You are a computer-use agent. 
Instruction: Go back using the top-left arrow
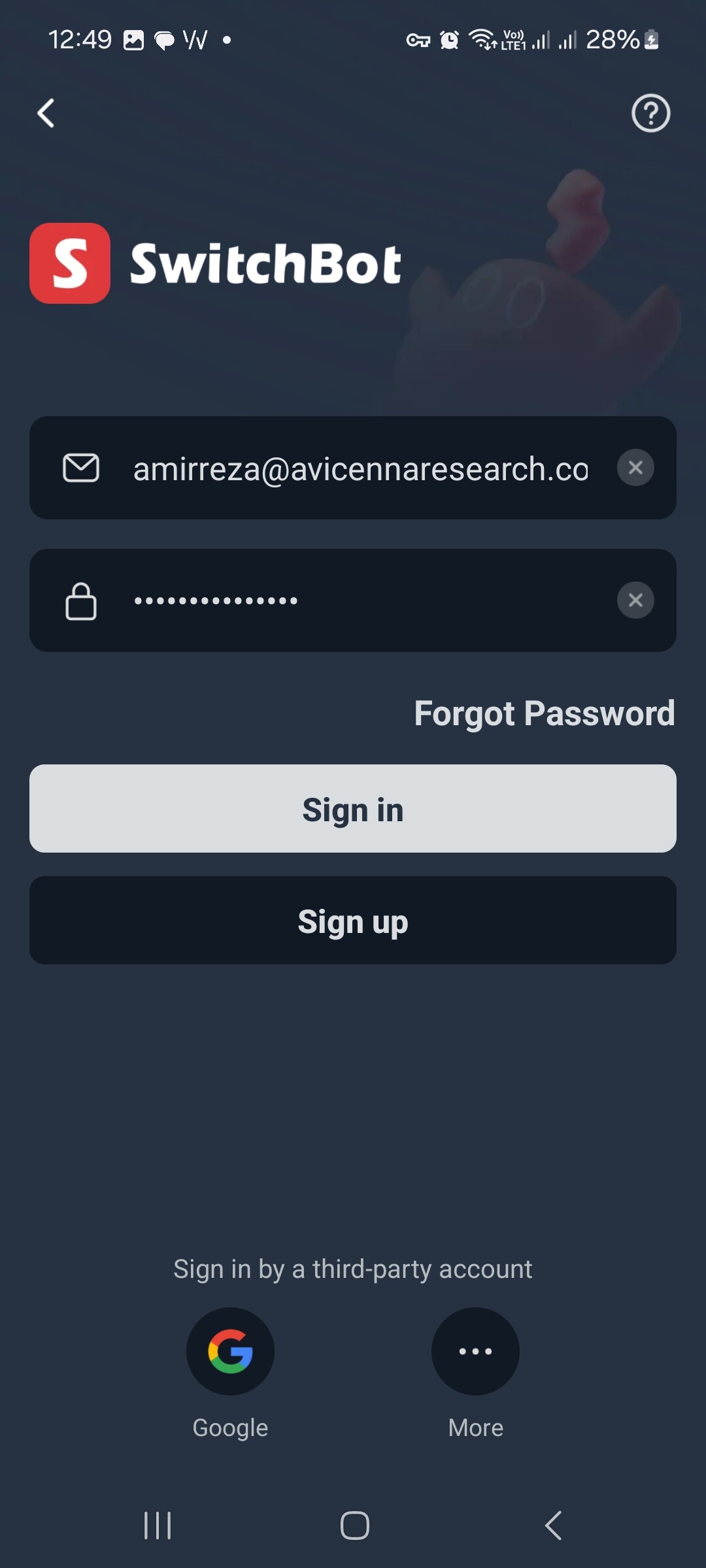(46, 113)
